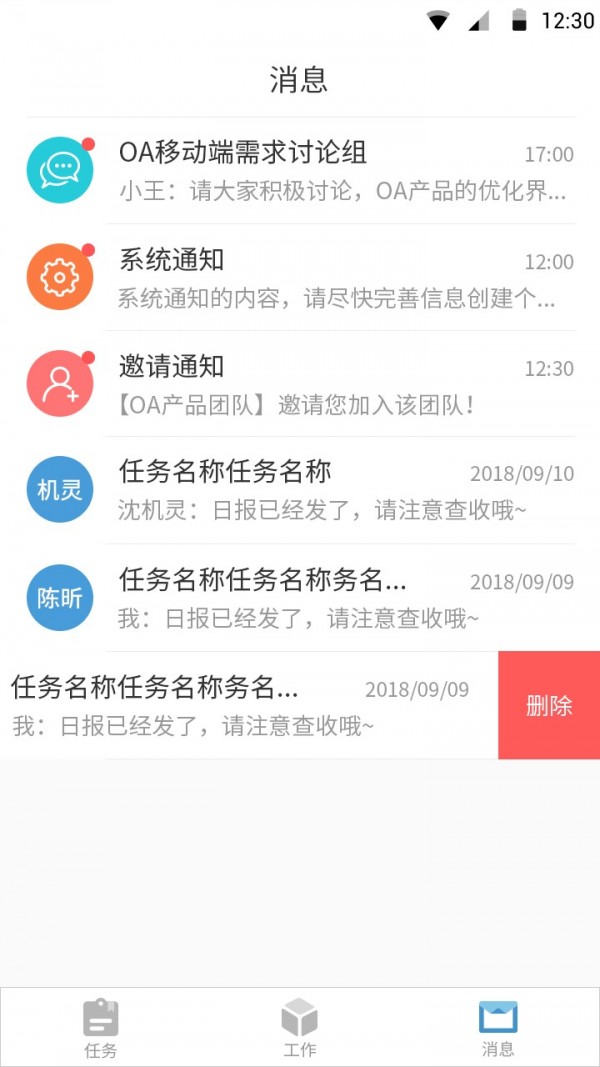The height and width of the screenshot is (1067, 600).
Task: Open the thread from 沈机灵
Action: point(300,491)
